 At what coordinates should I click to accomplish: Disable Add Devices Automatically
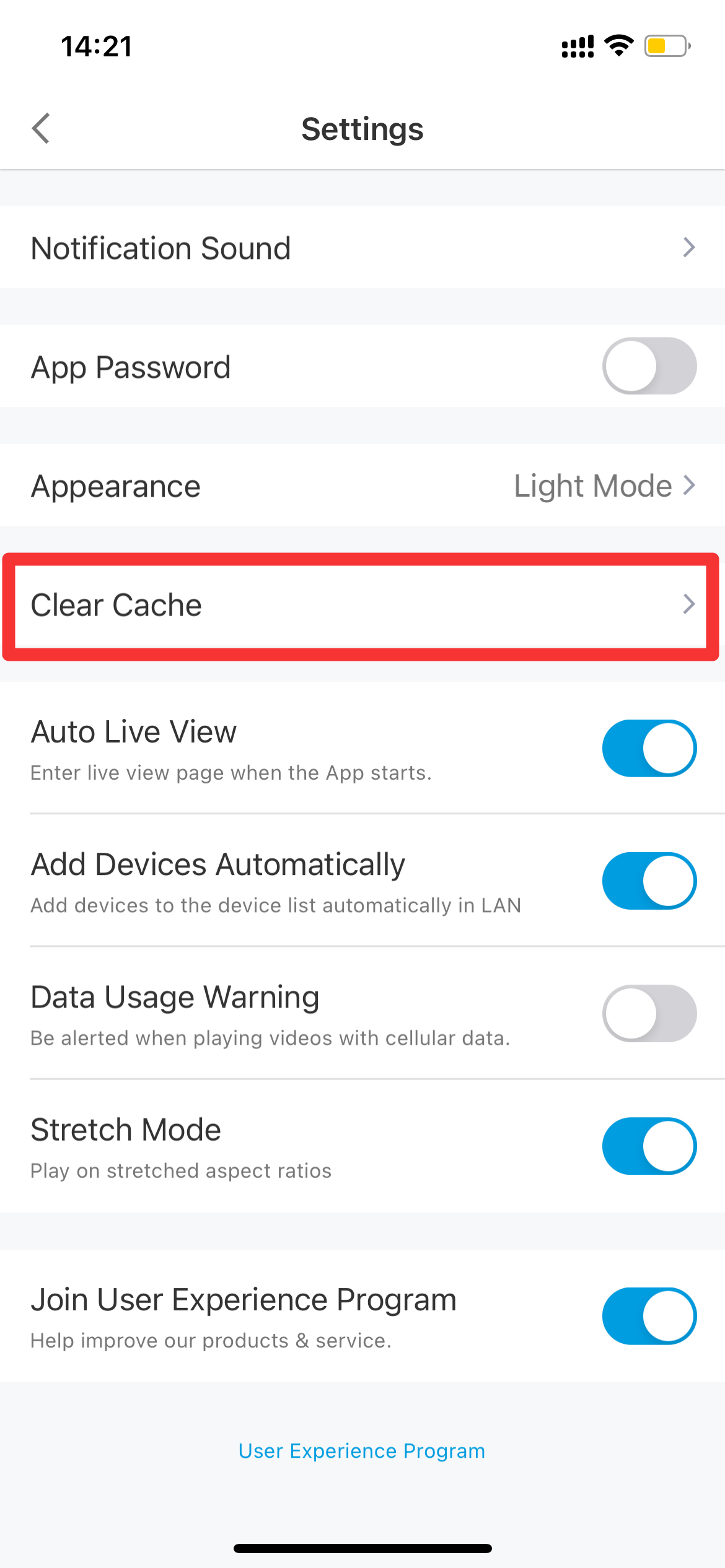[x=649, y=881]
